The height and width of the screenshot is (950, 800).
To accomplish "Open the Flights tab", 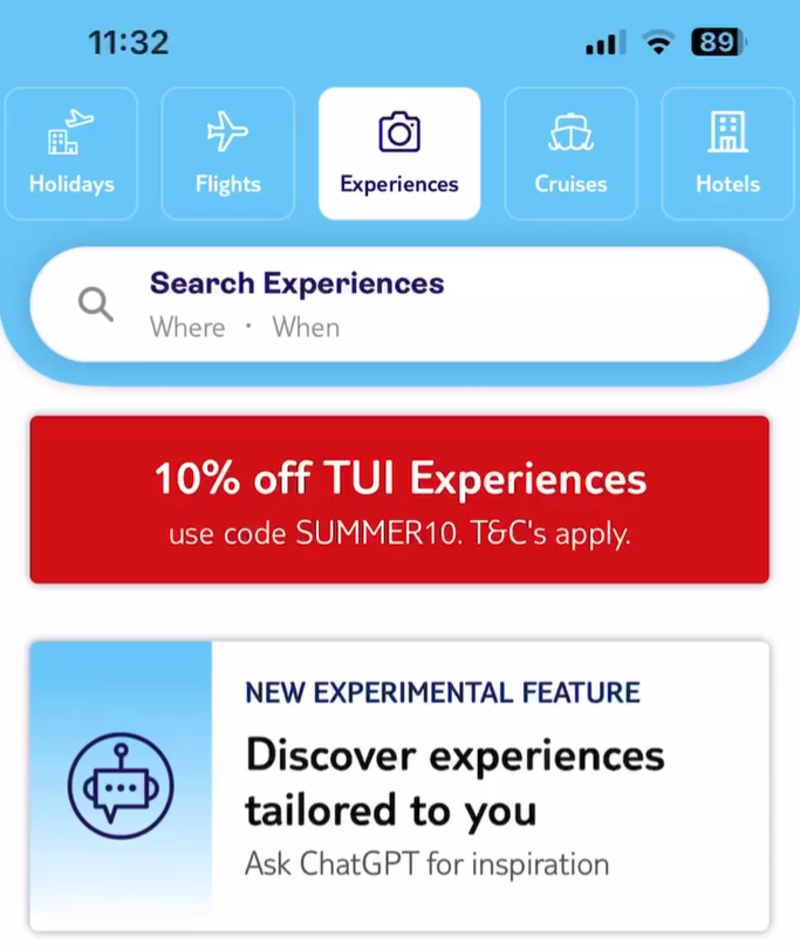I will click(x=227, y=152).
